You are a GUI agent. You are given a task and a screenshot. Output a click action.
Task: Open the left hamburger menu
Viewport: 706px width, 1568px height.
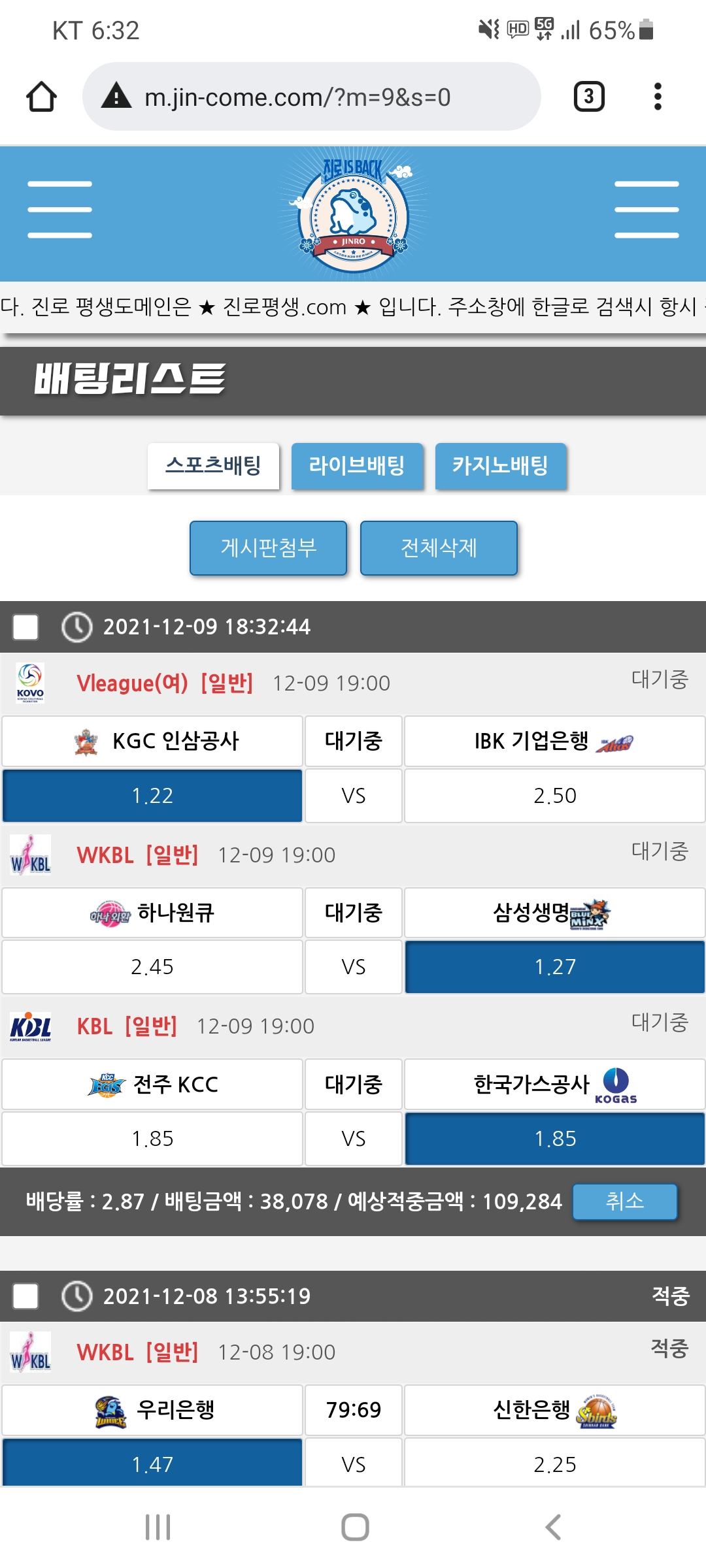[59, 210]
